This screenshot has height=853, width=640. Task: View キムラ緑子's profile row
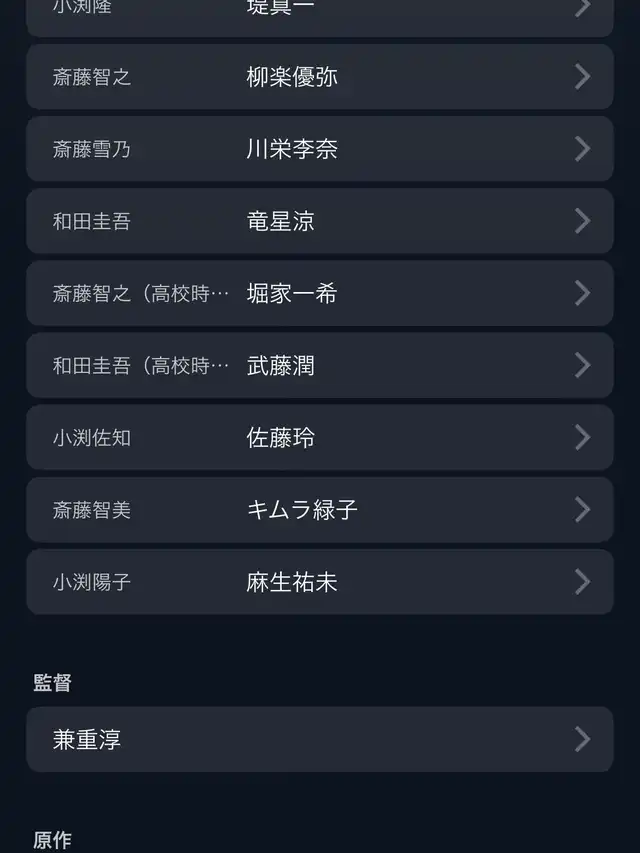tap(320, 510)
